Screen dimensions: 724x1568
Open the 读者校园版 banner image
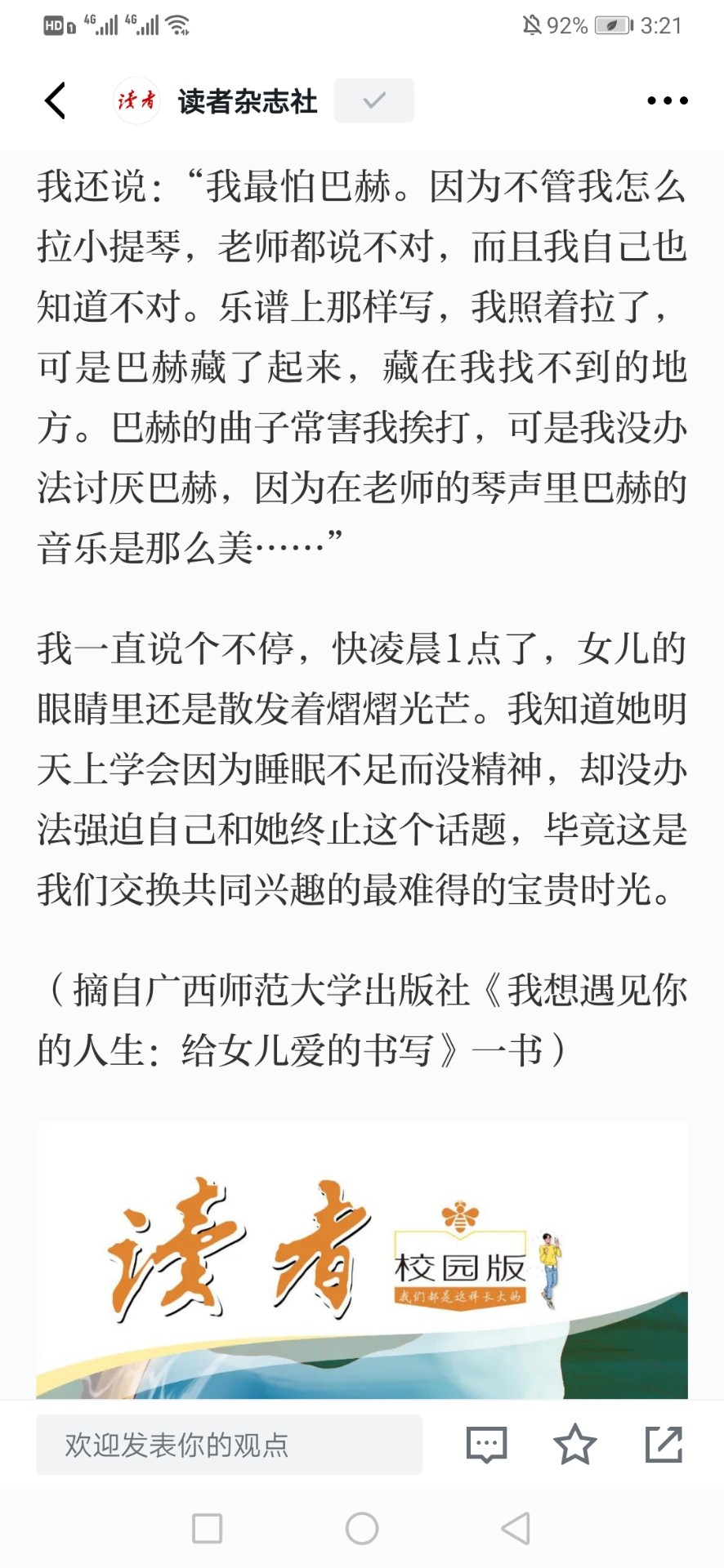(362, 1258)
